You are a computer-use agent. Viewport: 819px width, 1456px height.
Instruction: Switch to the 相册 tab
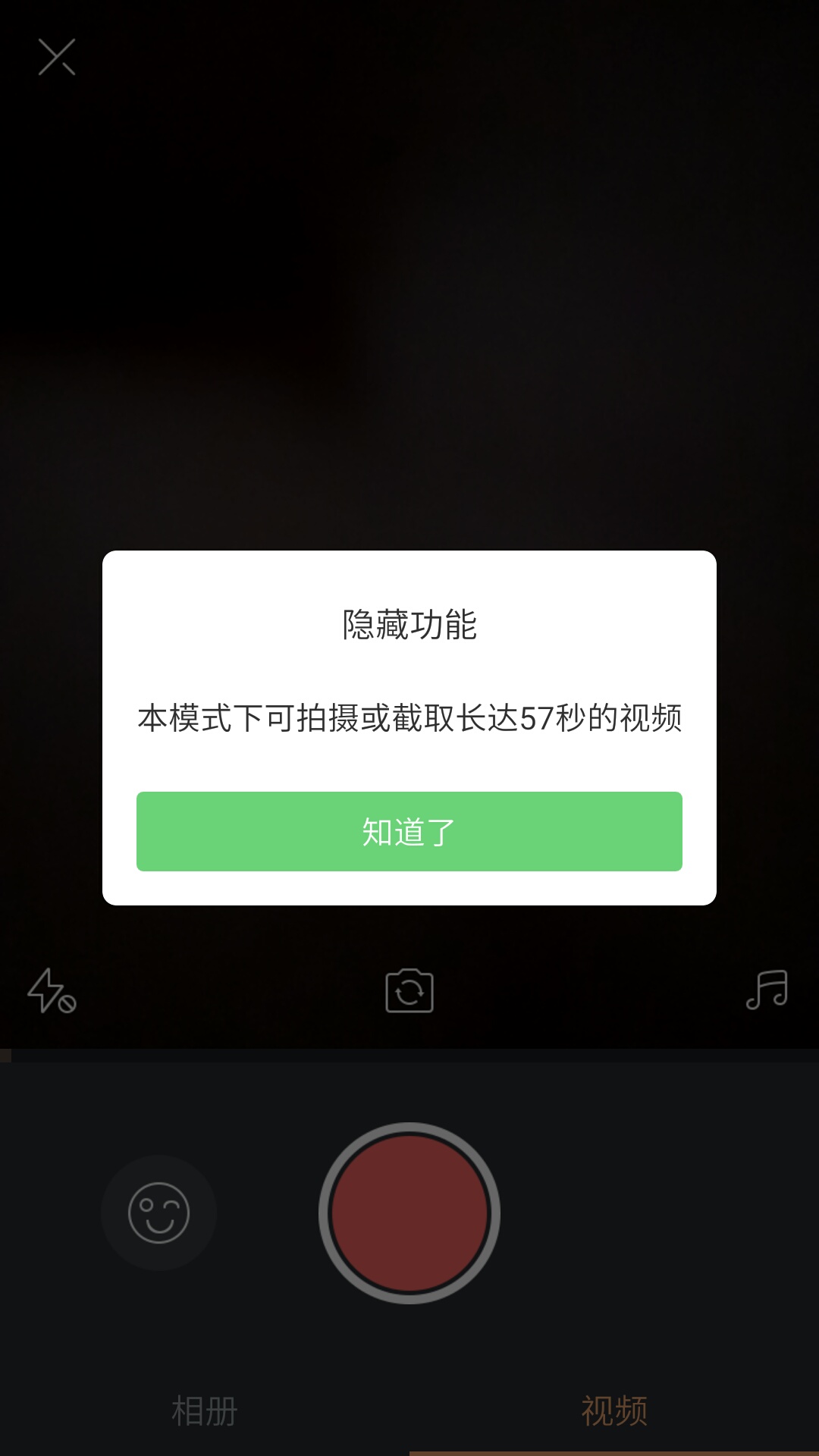coord(205,1410)
